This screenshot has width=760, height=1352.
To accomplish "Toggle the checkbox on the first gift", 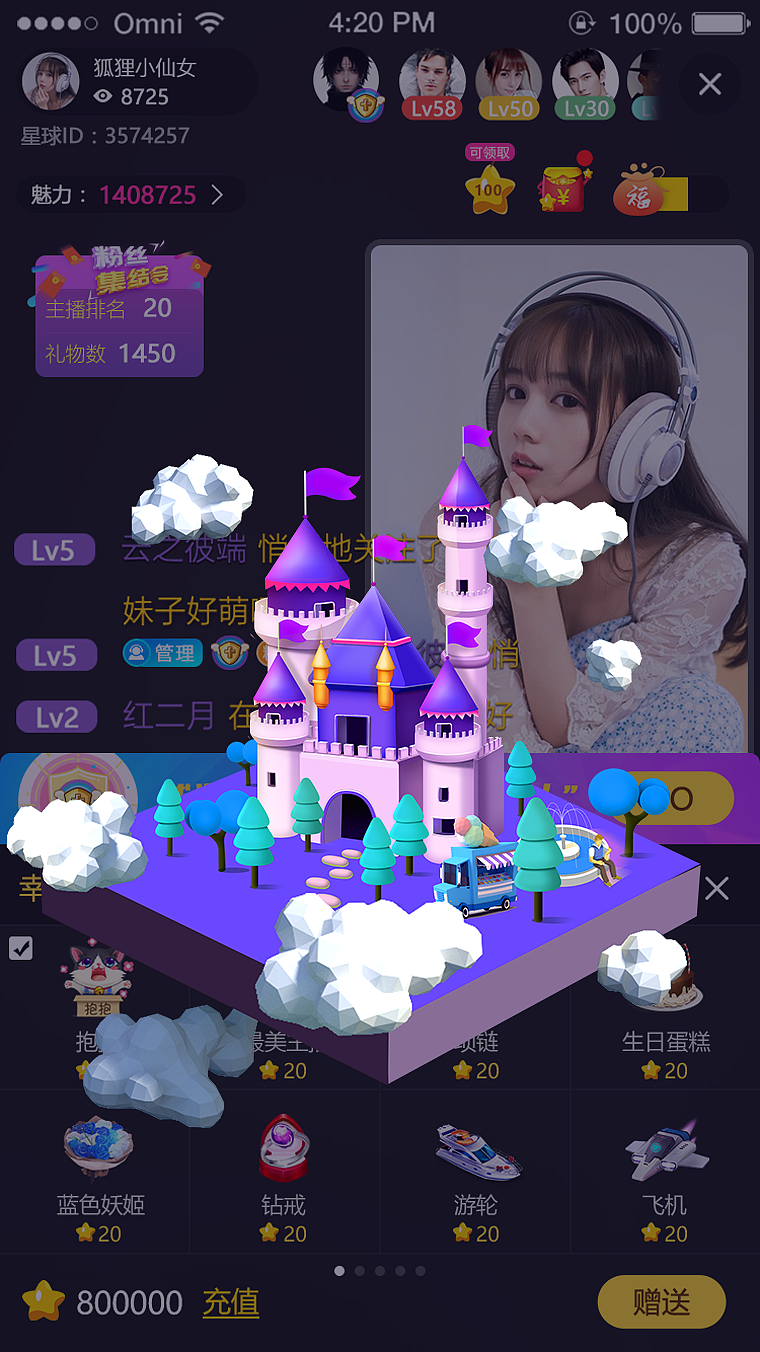I will tap(21, 948).
